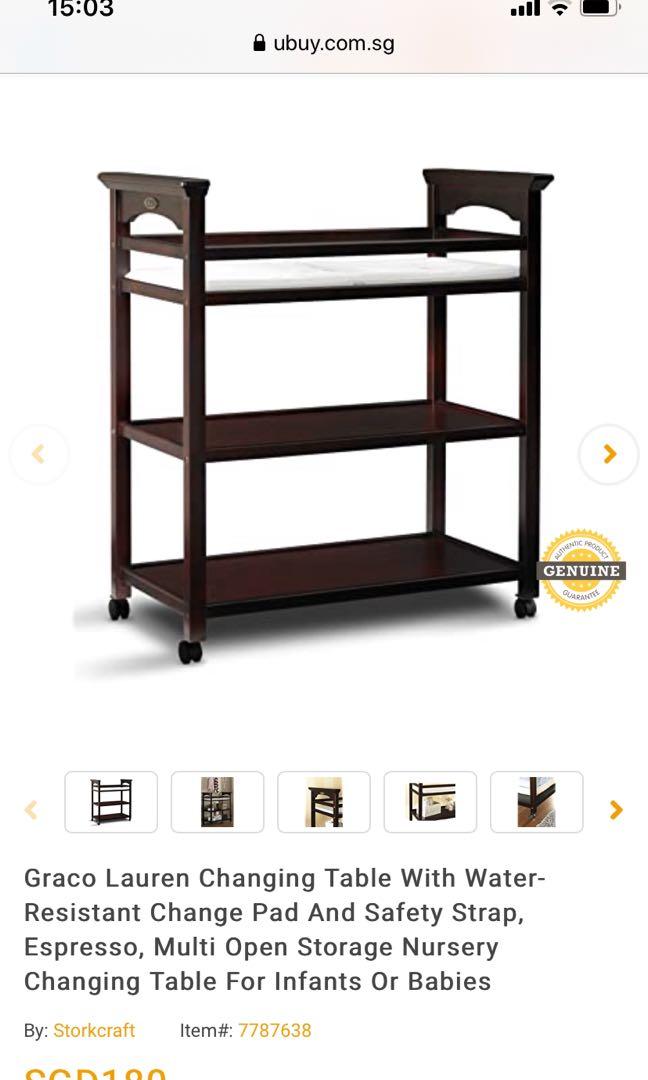Select the first thumbnail of the full changing table
Image resolution: width=648 pixels, height=1080 pixels.
tap(111, 802)
